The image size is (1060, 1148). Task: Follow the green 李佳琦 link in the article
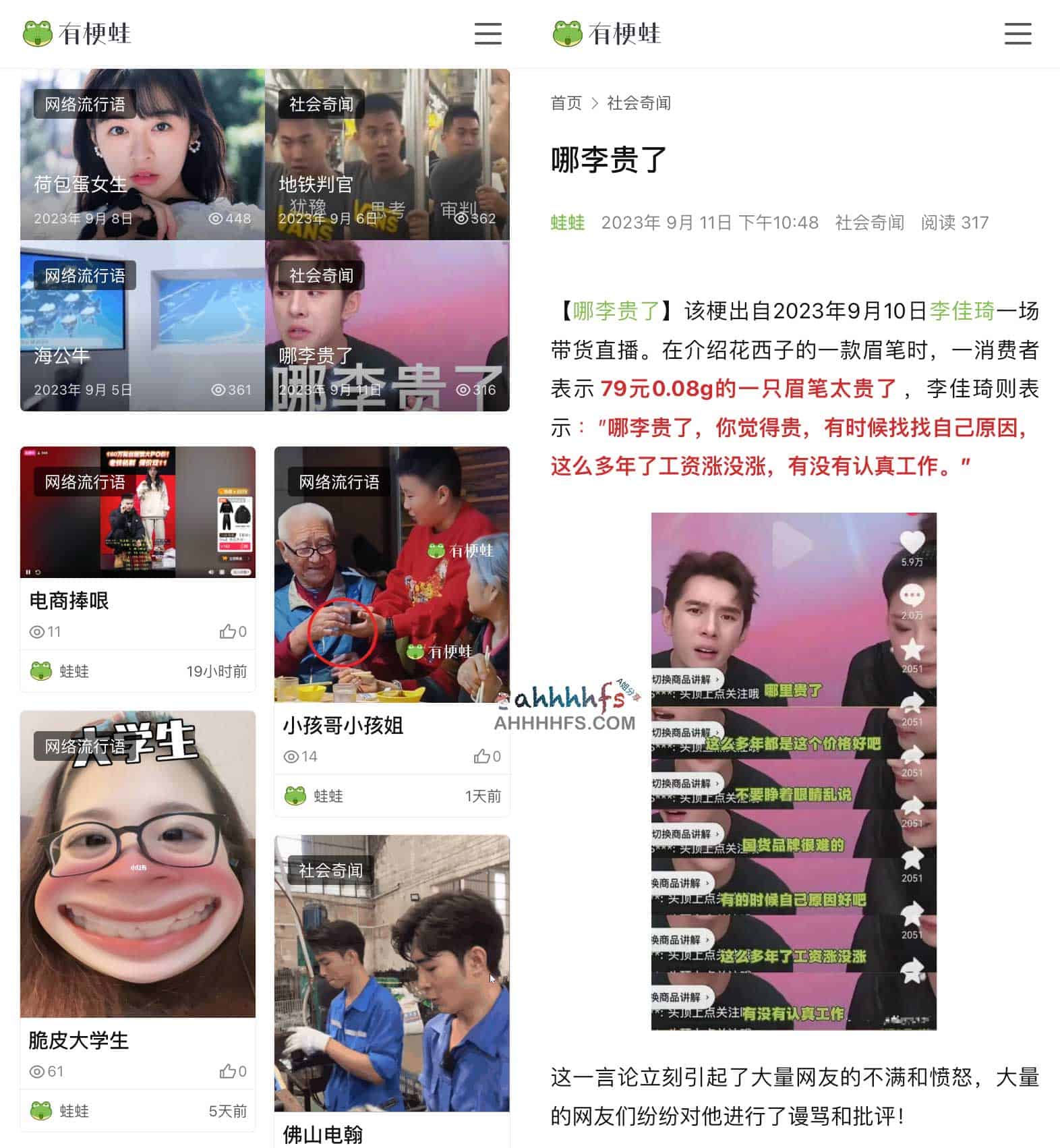click(962, 311)
